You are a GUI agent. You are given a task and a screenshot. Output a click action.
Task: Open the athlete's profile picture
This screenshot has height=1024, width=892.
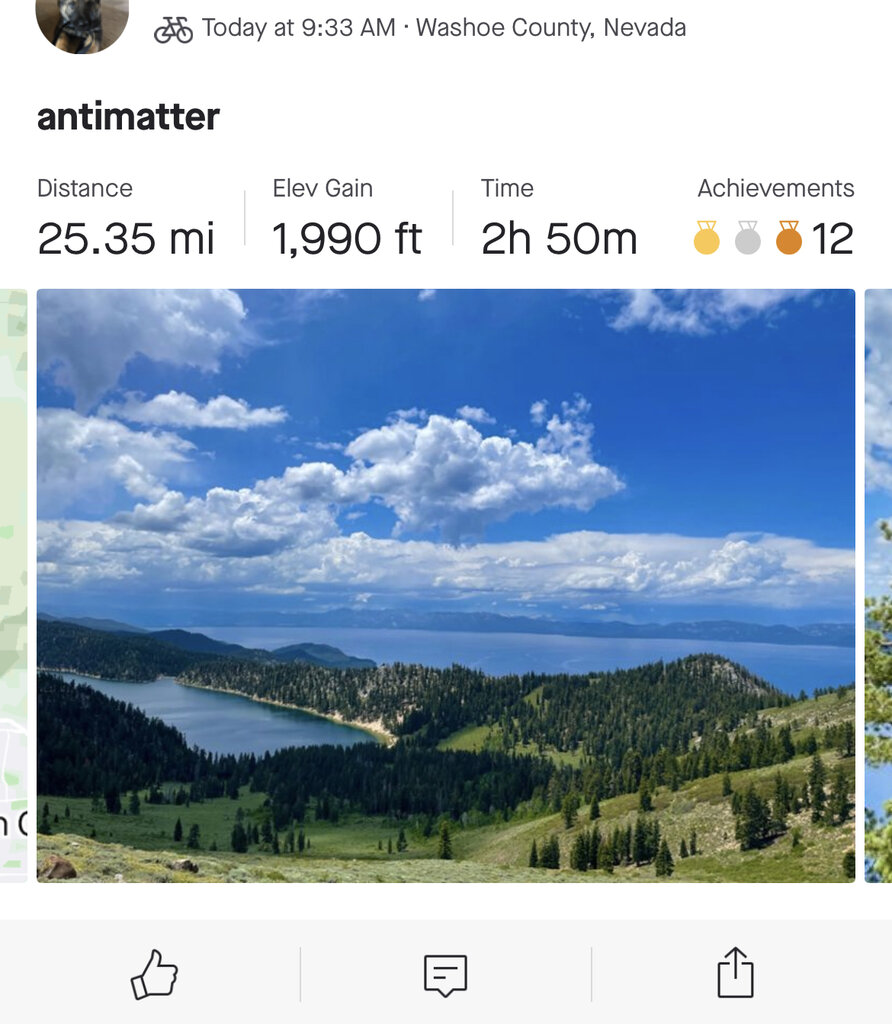coord(82,24)
